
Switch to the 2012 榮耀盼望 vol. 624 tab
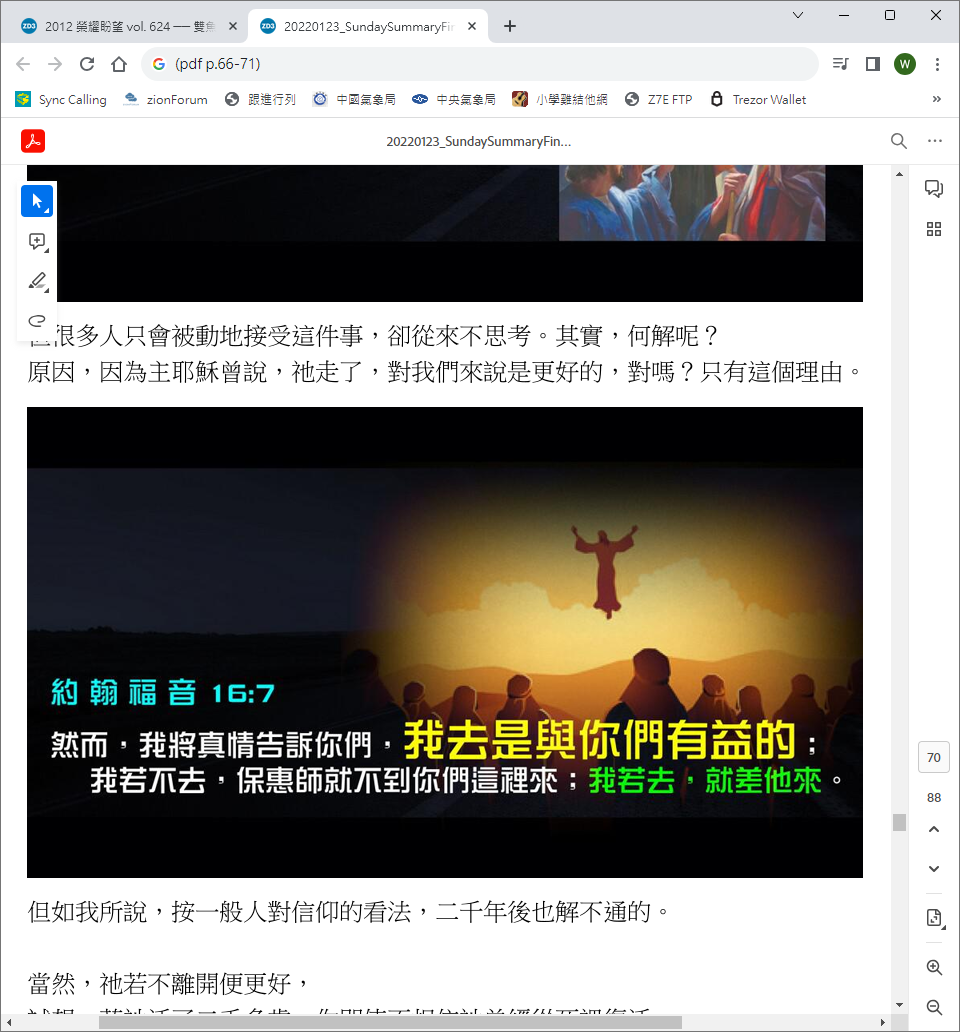(x=125, y=26)
